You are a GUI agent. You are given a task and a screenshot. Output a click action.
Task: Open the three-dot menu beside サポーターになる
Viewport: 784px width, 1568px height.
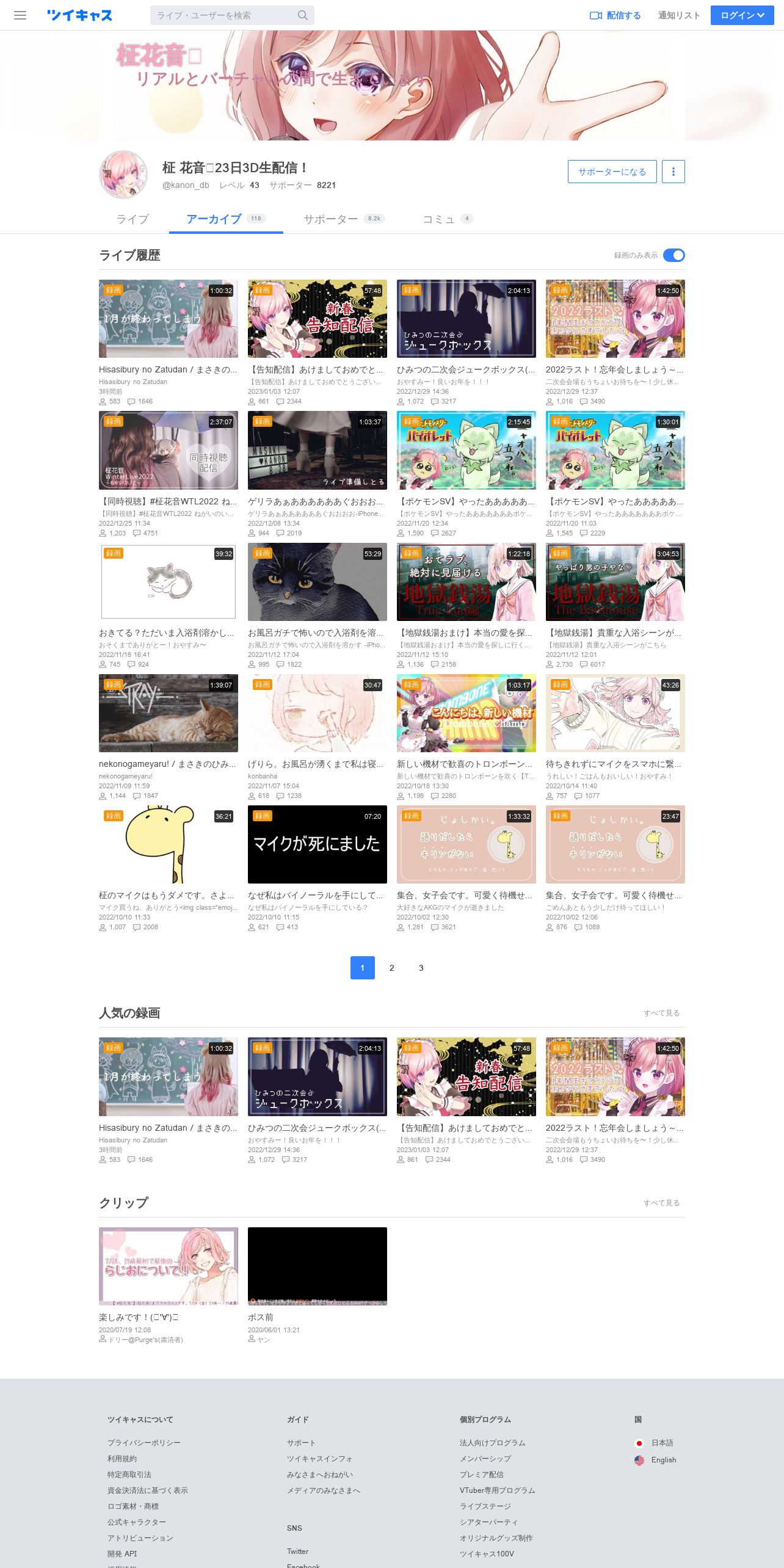coord(673,172)
